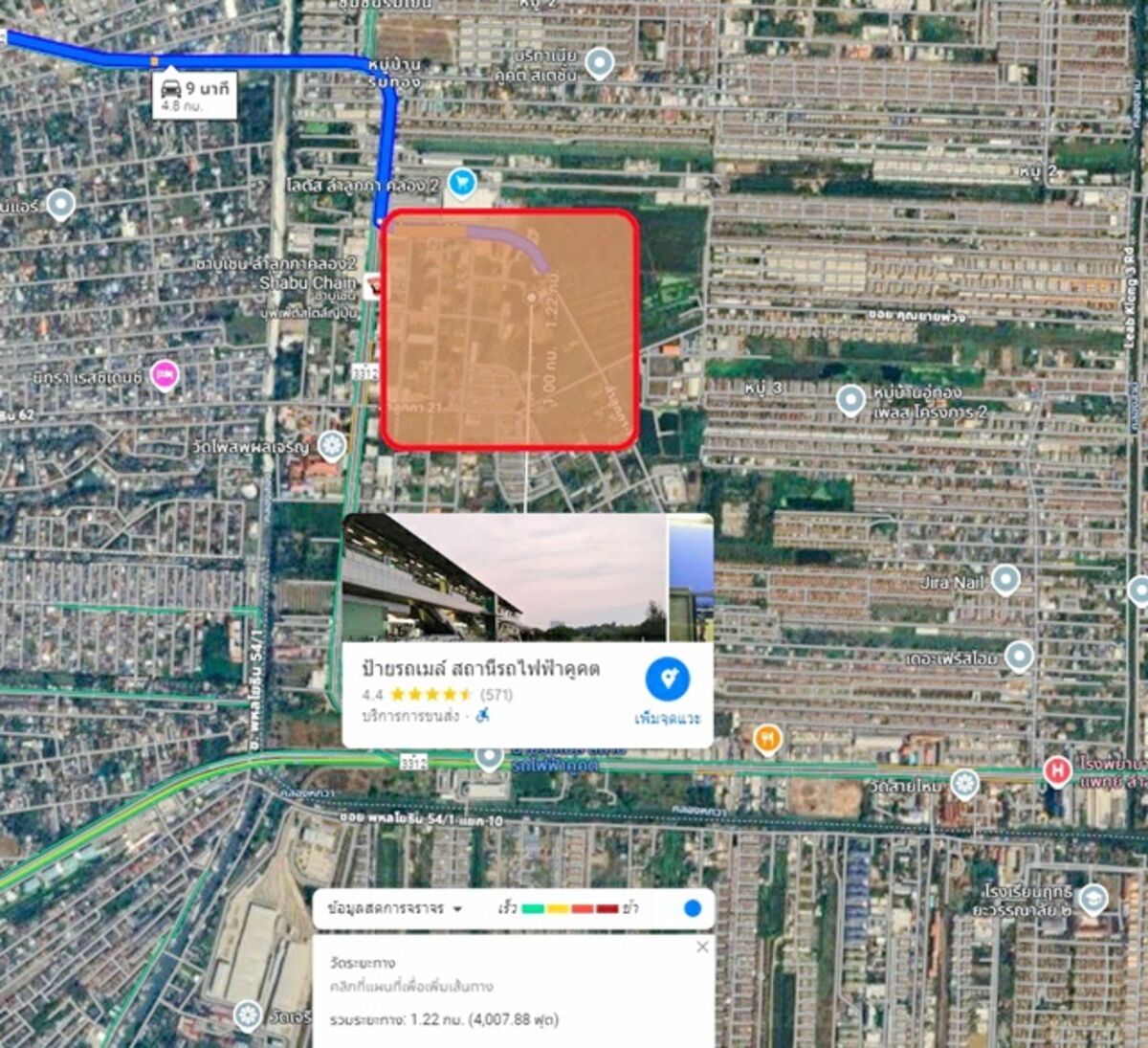Tap the red hospital pin
The height and width of the screenshot is (1048, 1148).
(1057, 770)
